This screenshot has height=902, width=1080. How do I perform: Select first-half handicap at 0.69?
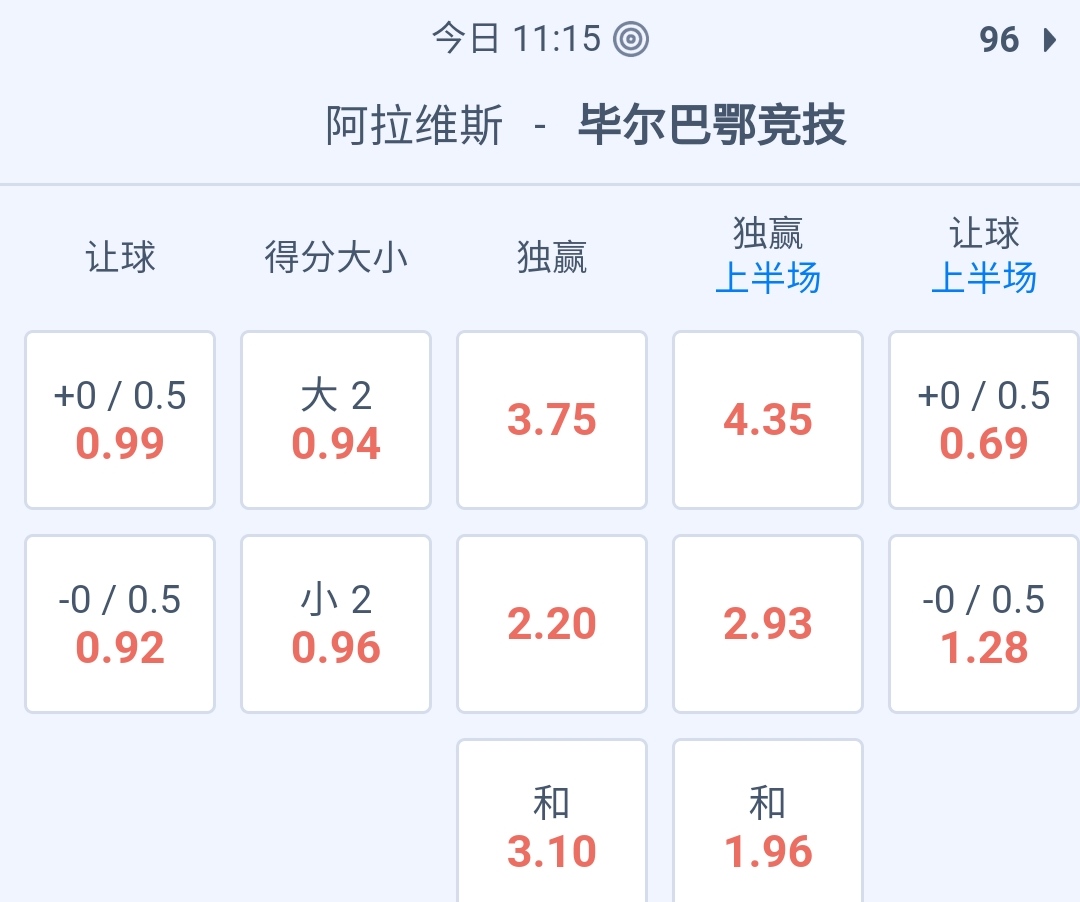pos(984,420)
